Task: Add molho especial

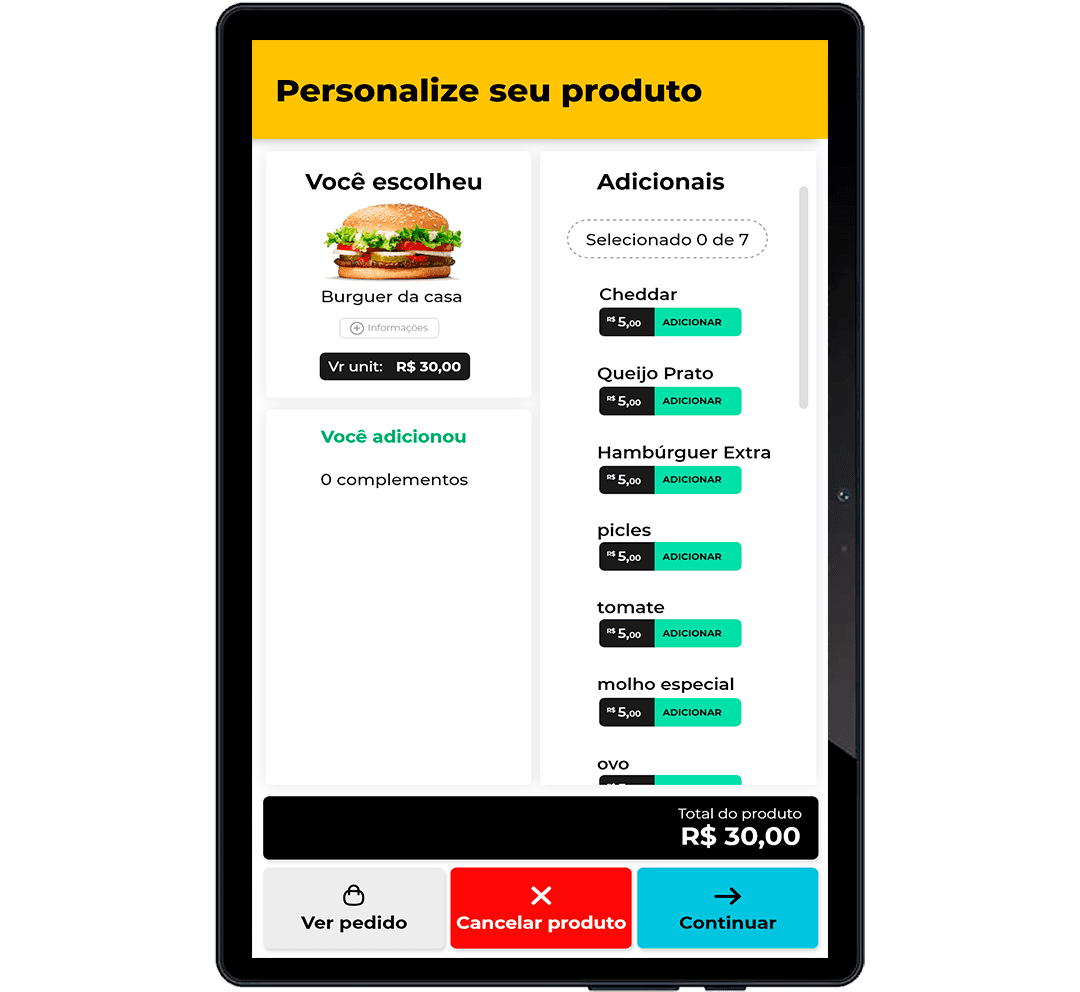Action: click(696, 712)
